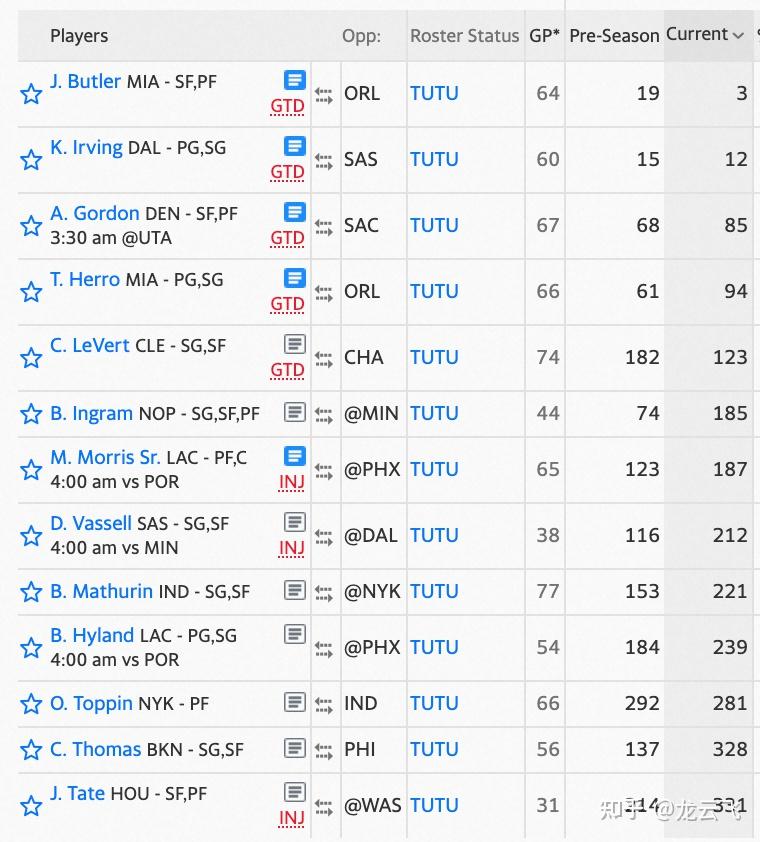The image size is (760, 842).
Task: Open K. Irving's GTD status
Action: coord(287,171)
